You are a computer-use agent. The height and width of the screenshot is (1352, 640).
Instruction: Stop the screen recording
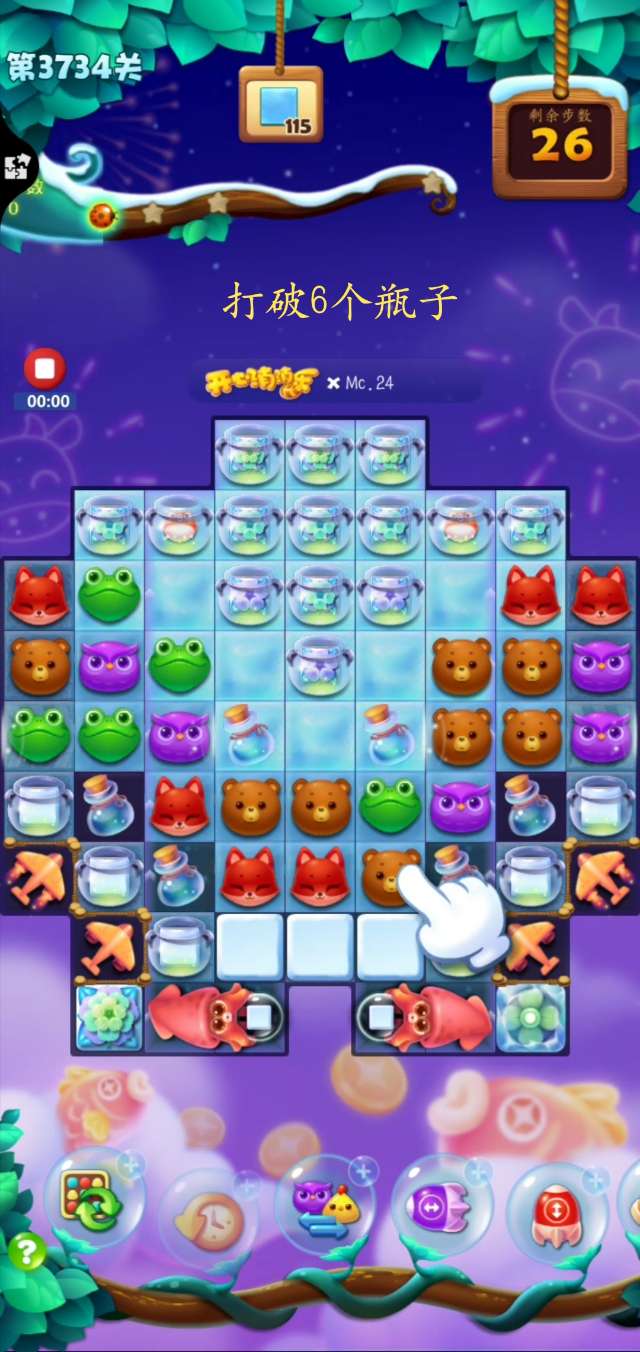click(45, 369)
